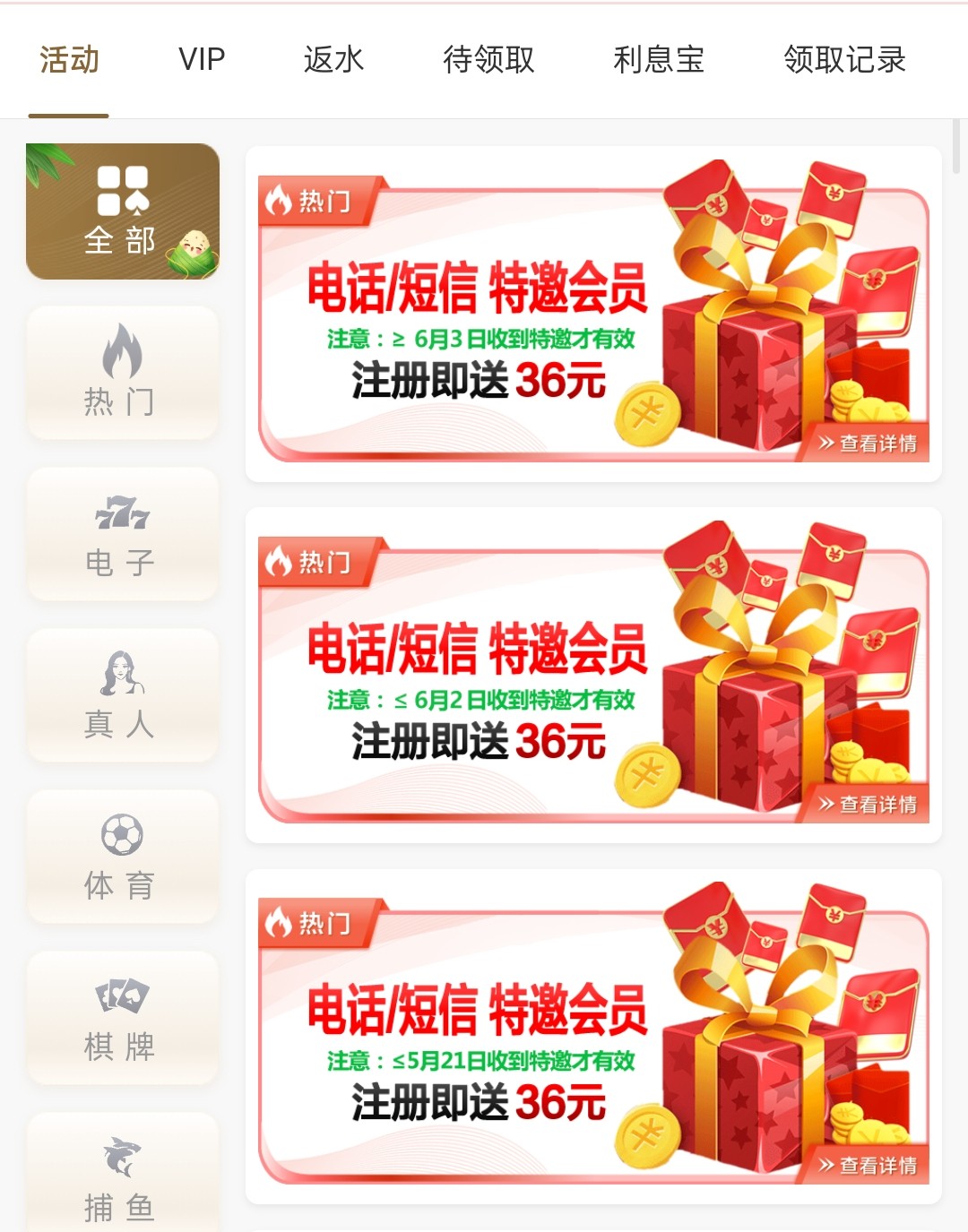Select the 活动 tab
The width and height of the screenshot is (968, 1232).
pos(69,60)
